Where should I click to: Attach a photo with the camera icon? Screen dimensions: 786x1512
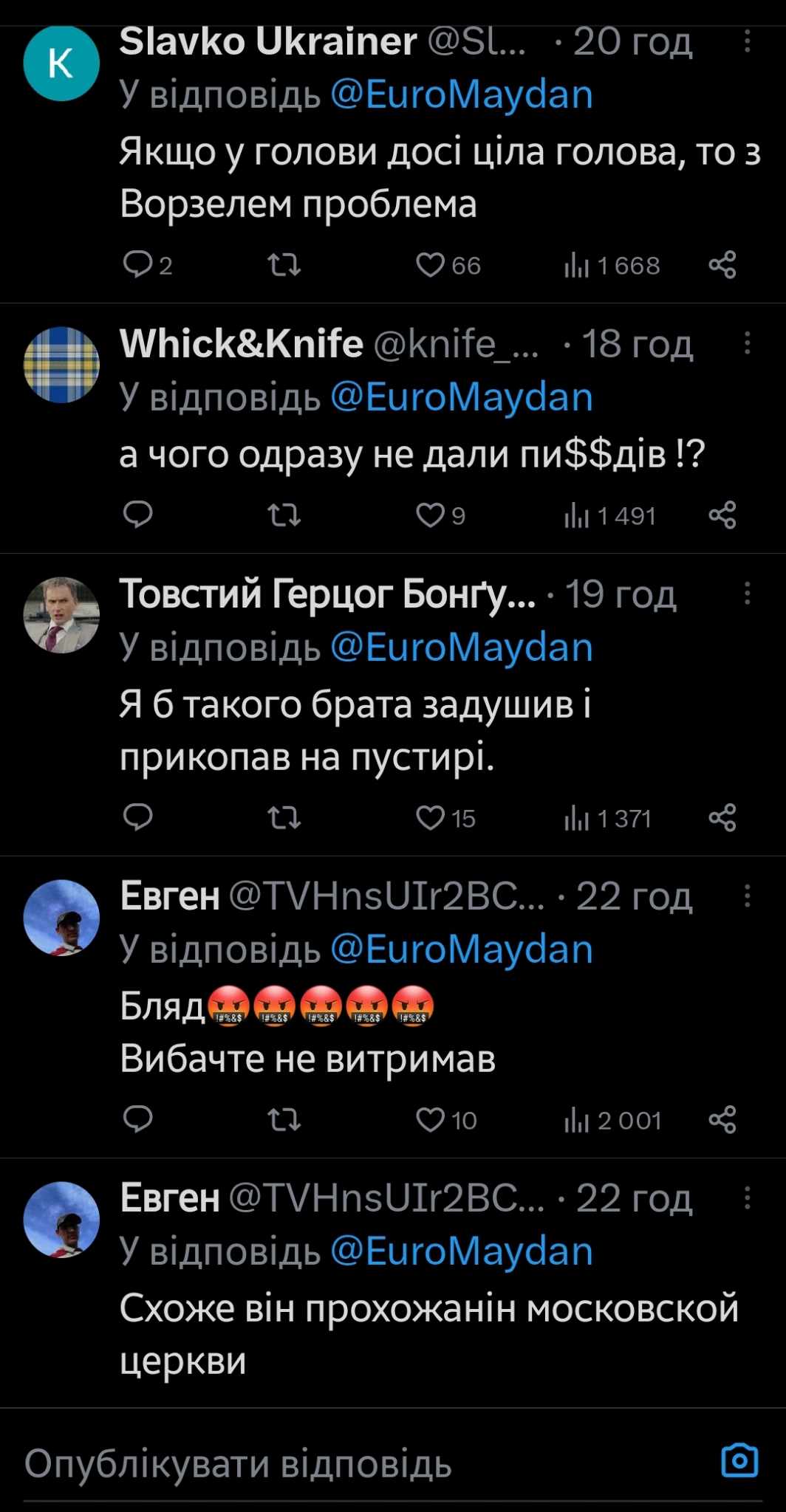coord(739,1460)
